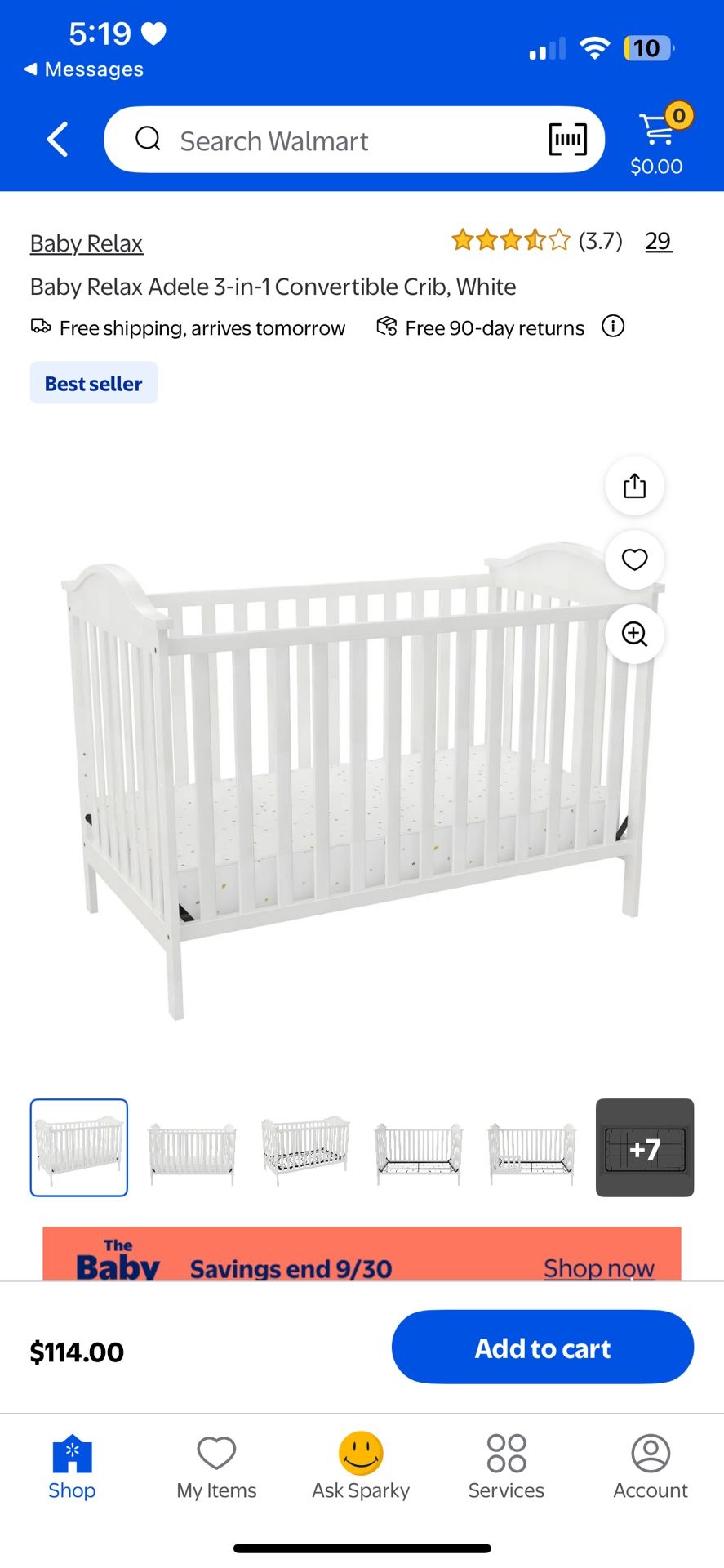Image resolution: width=724 pixels, height=1568 pixels.
Task: Tap Shop now in the savings banner
Action: pos(598,1267)
